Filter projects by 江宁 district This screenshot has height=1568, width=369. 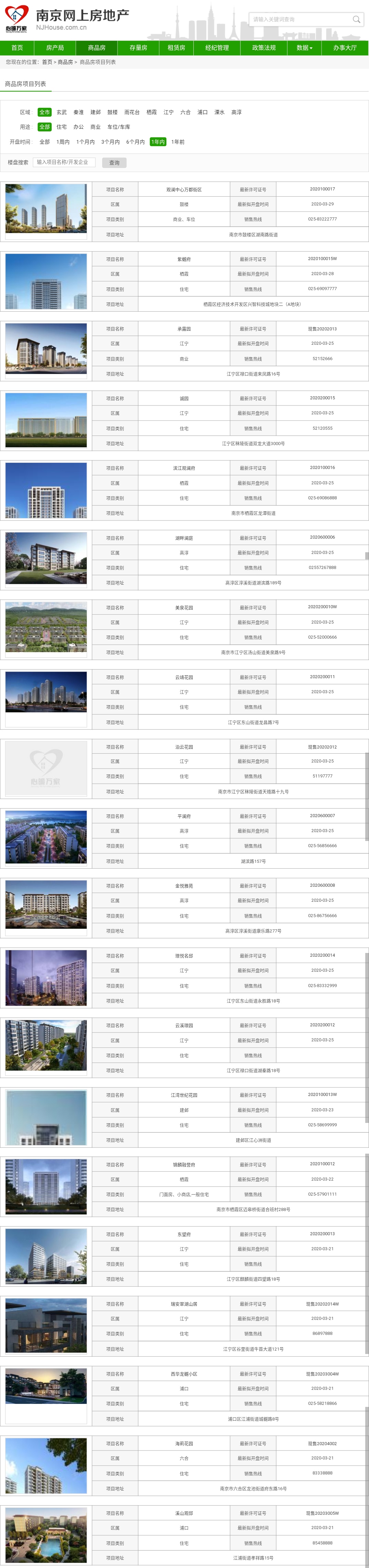(168, 112)
